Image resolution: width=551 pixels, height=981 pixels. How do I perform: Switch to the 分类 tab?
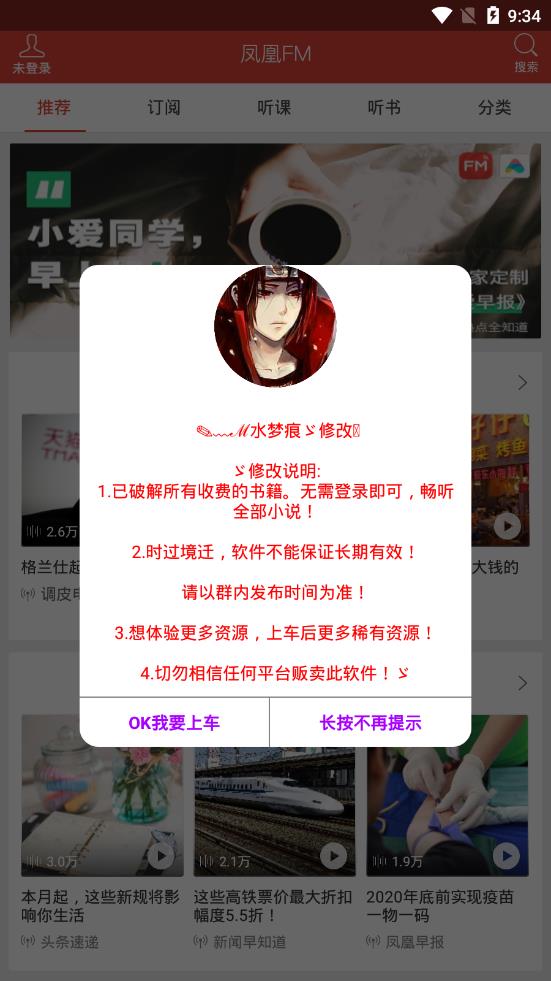(495, 108)
